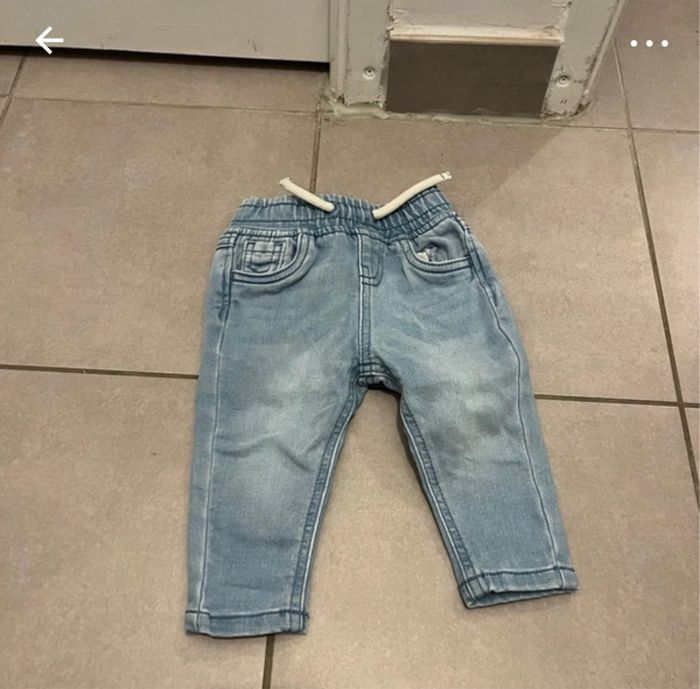
Task: Open the three-dot overflow menu
Action: [649, 43]
